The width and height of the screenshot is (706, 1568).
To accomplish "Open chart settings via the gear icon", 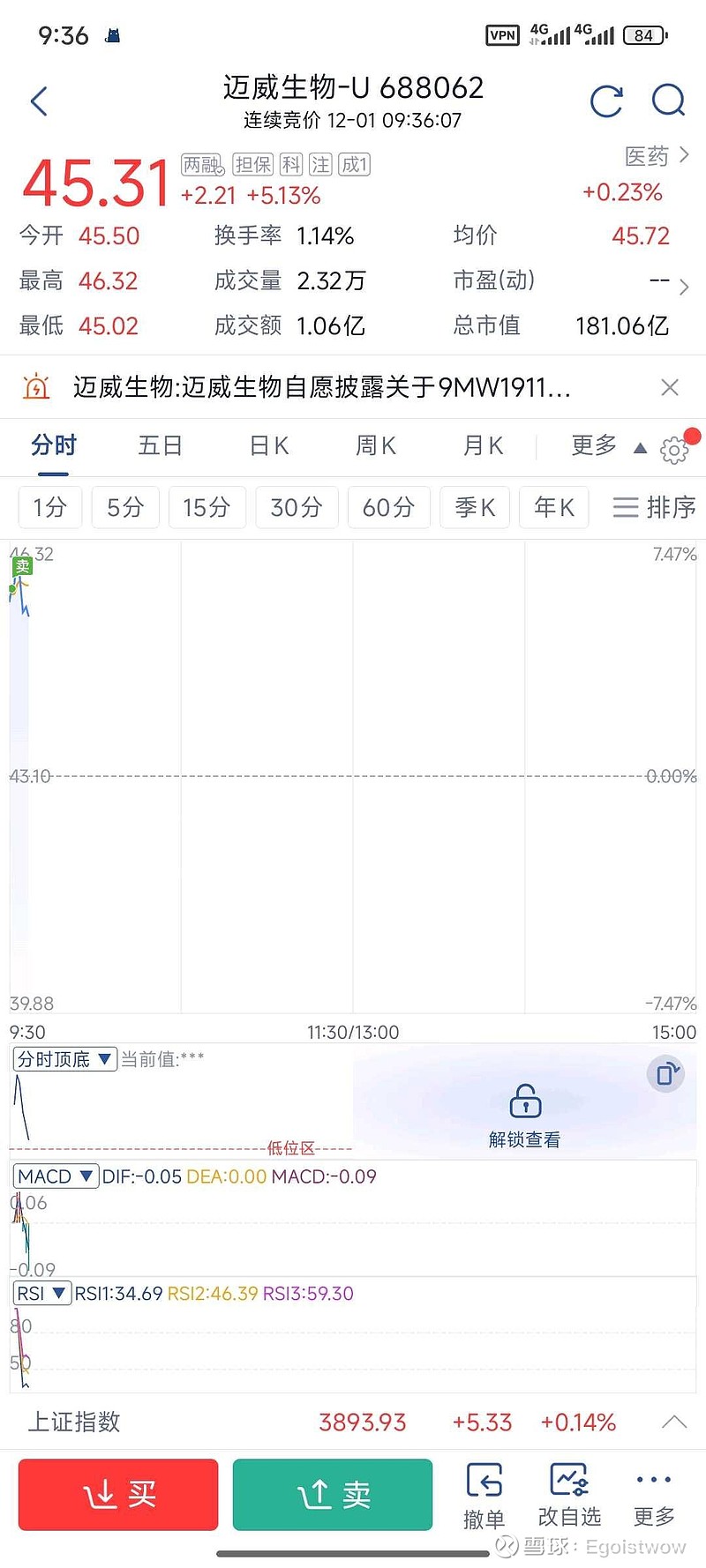I will click(674, 450).
